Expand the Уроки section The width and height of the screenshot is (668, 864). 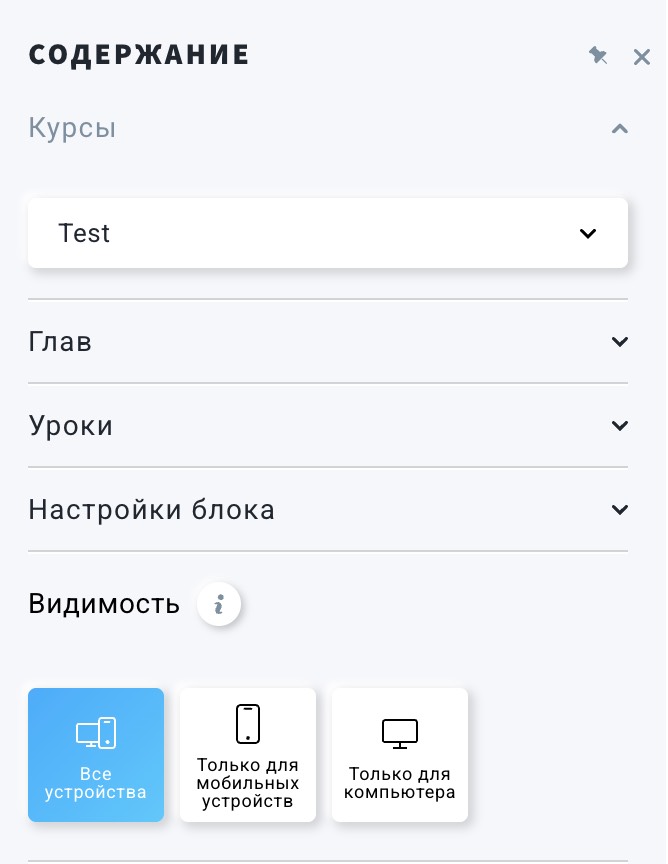click(620, 426)
